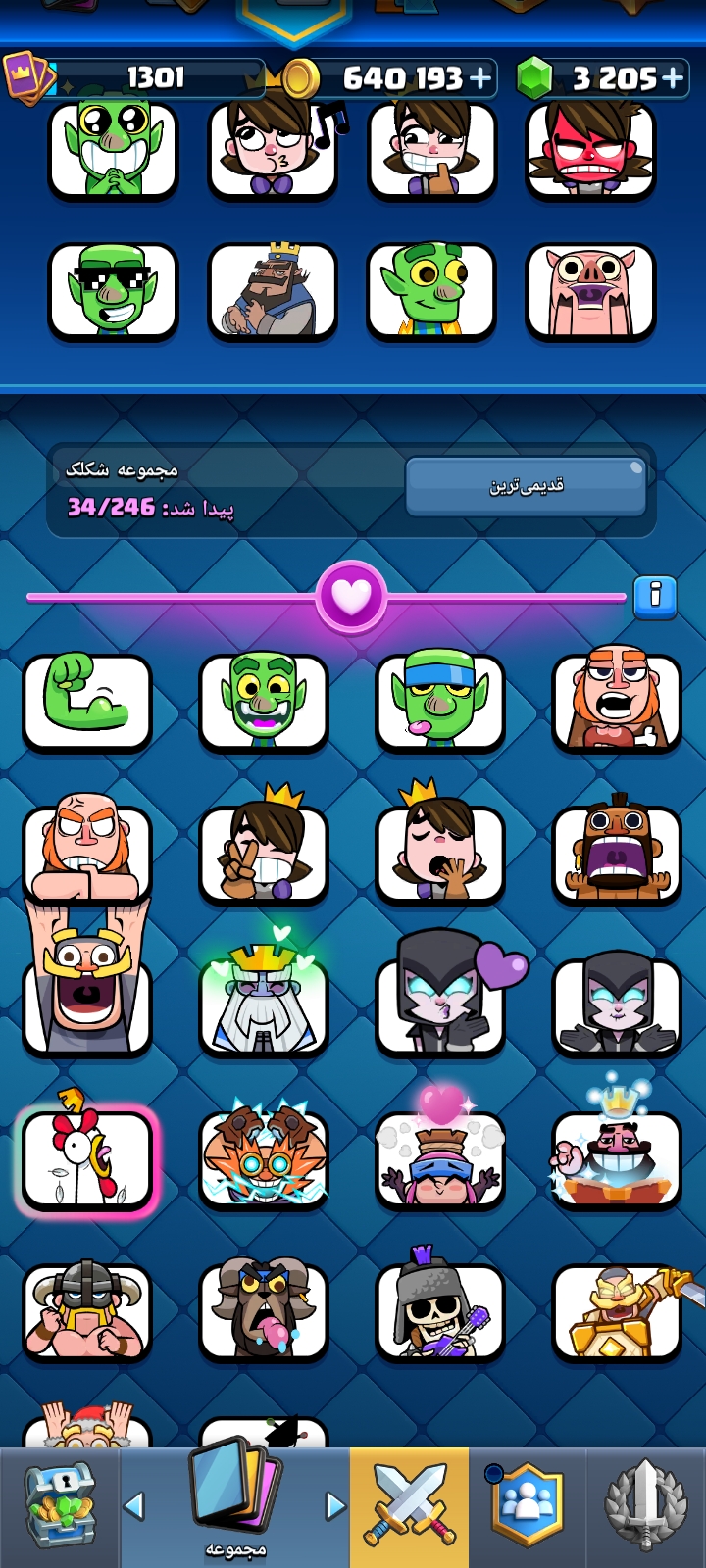Tap the pig face emote in deck
706x1568 pixels.
point(590,291)
